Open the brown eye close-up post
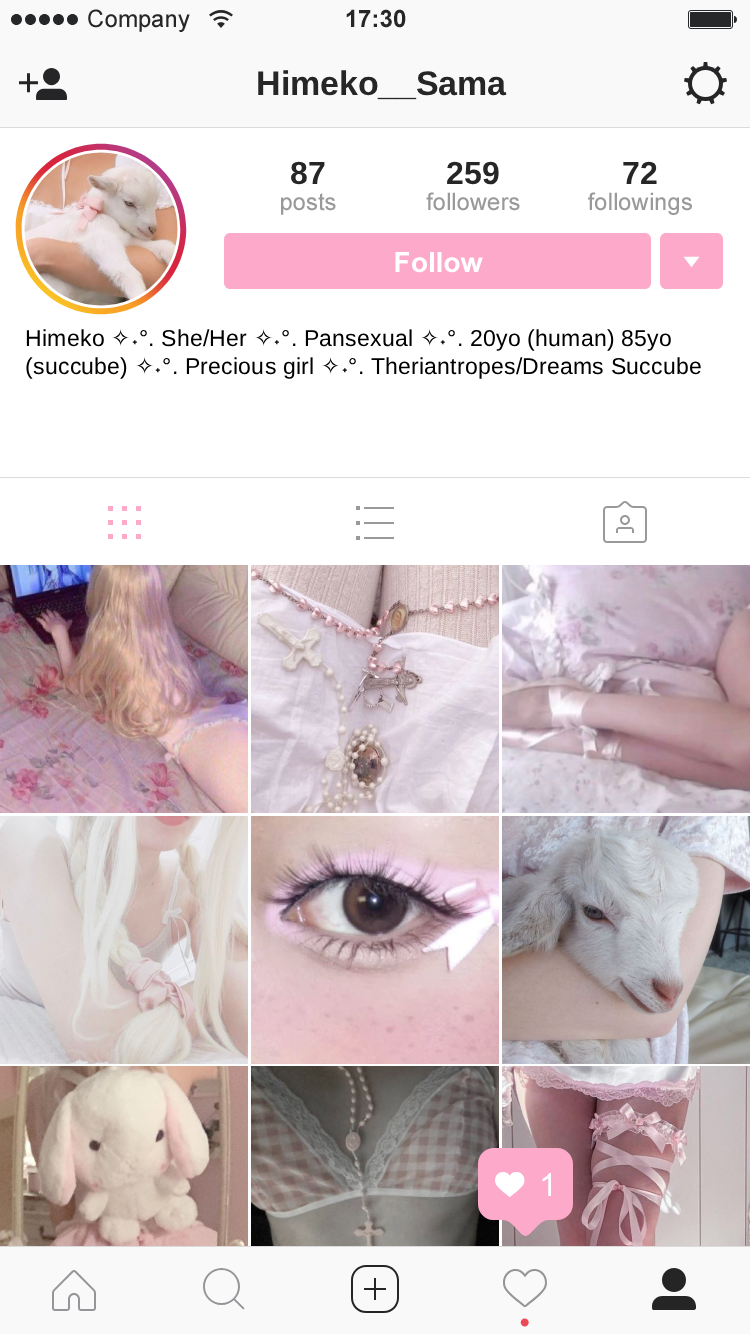Screen dimensions: 750x1334 pos(375,939)
